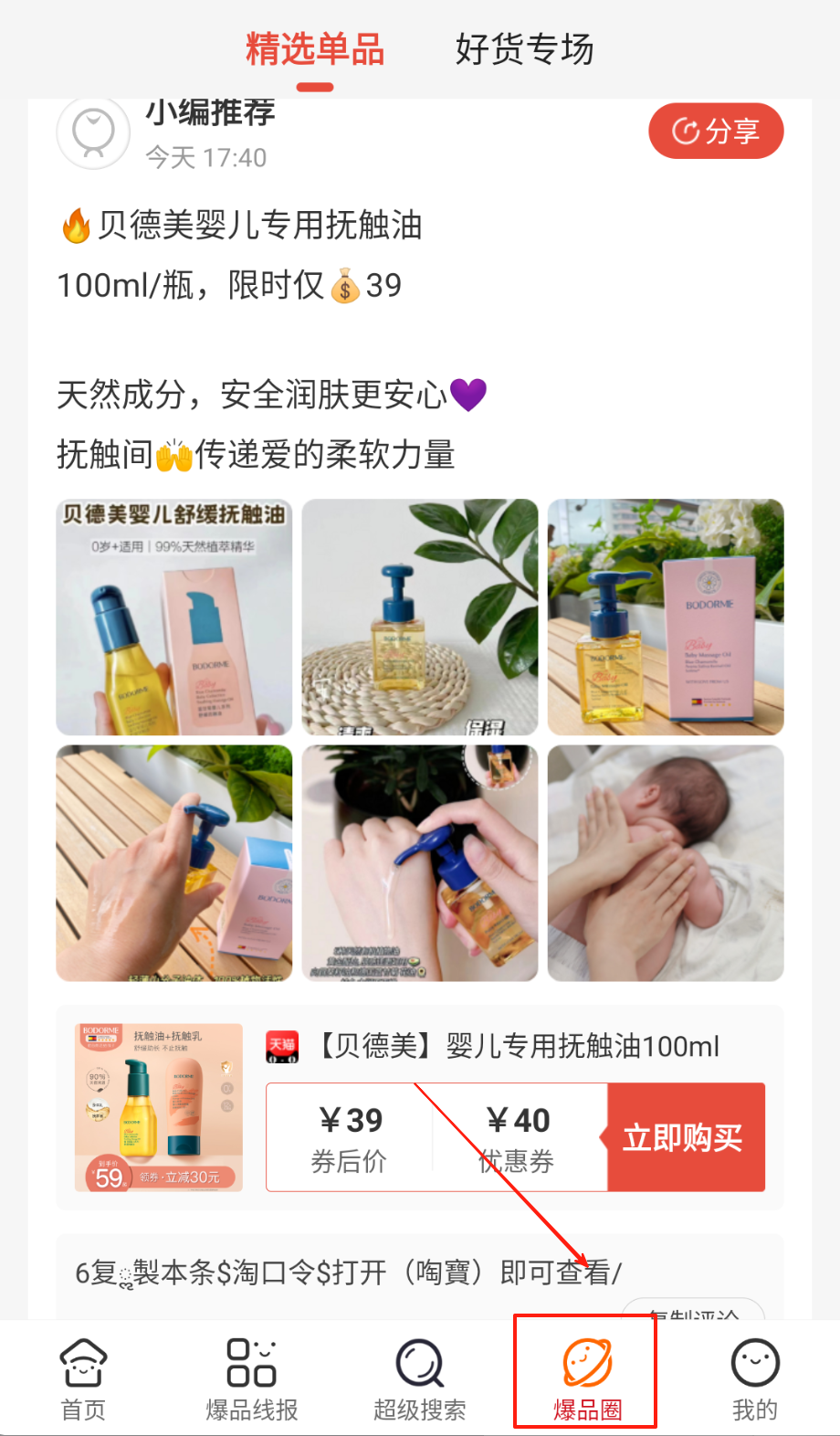The width and height of the screenshot is (840, 1436).
Task: Open the photo of oil on hand
Action: pyautogui.click(x=420, y=863)
